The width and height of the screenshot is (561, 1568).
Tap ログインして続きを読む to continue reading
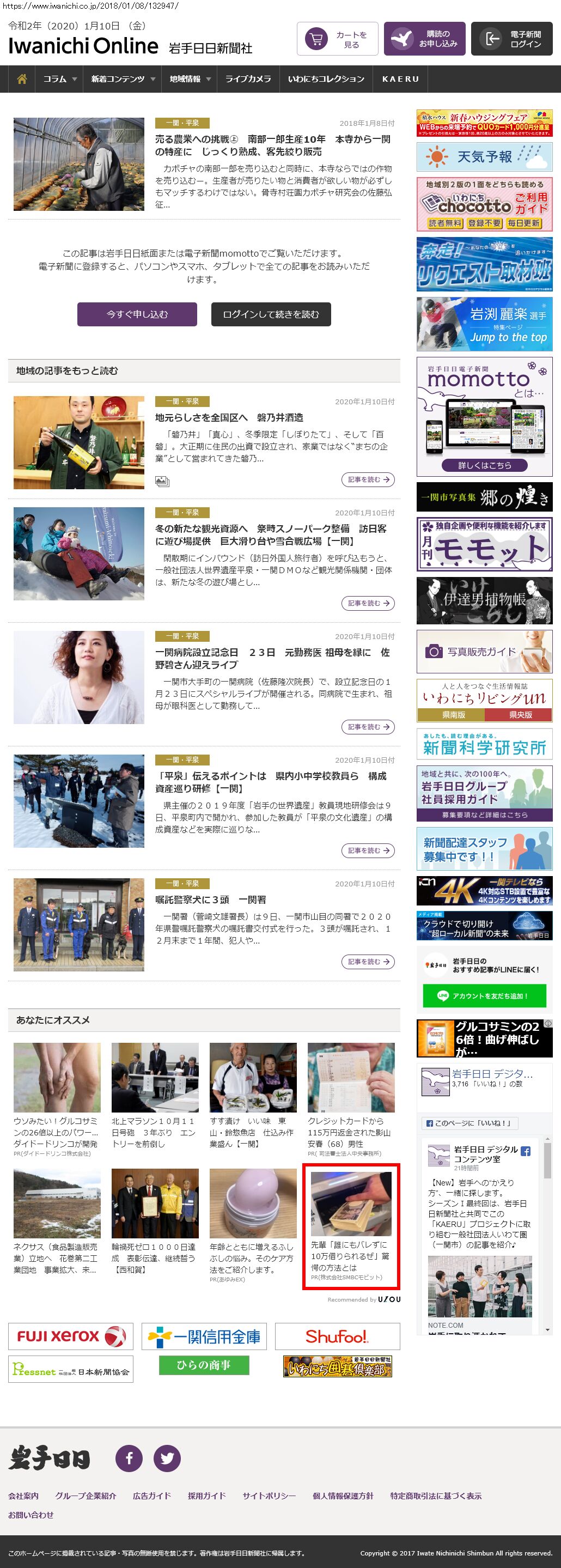point(271,314)
